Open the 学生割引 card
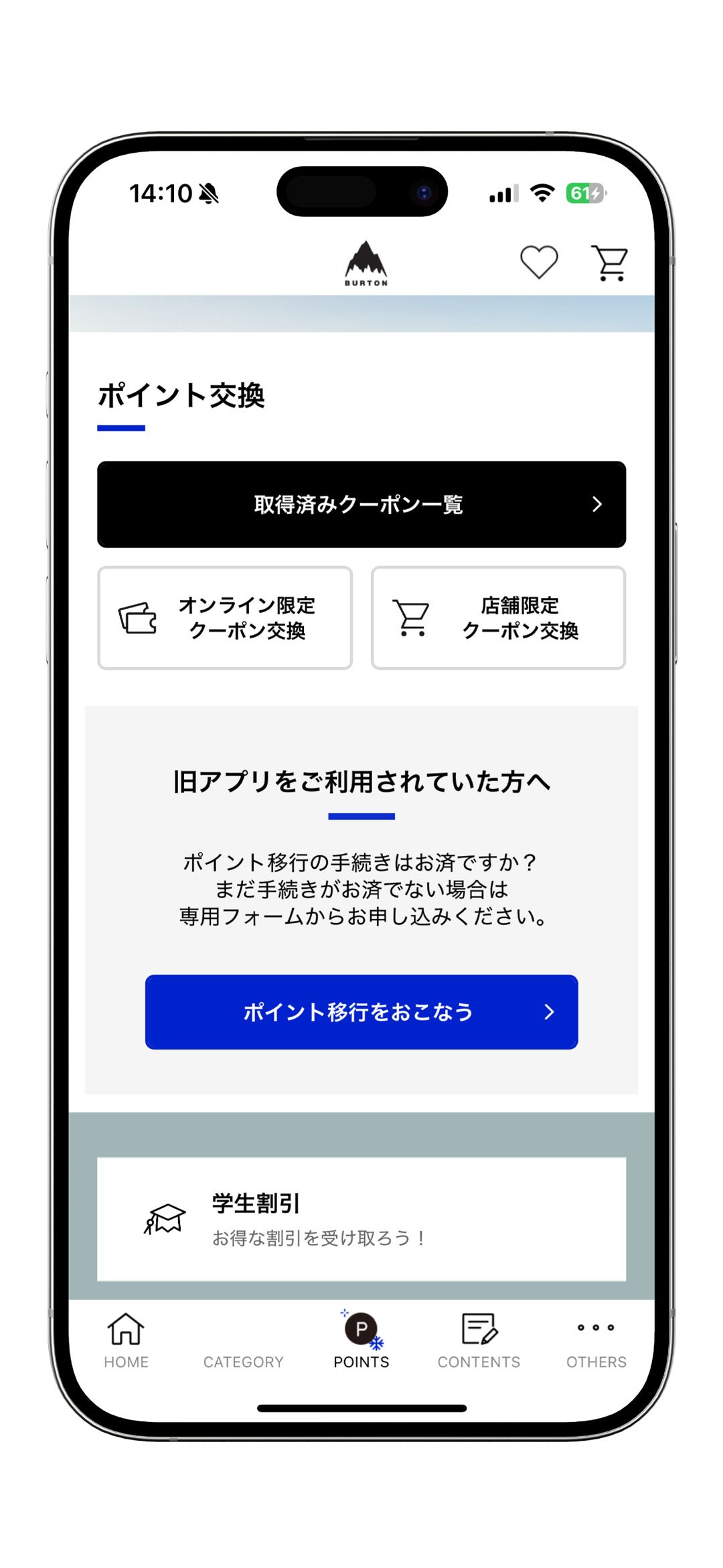Viewport: 723px width, 1568px height. 361,1219
